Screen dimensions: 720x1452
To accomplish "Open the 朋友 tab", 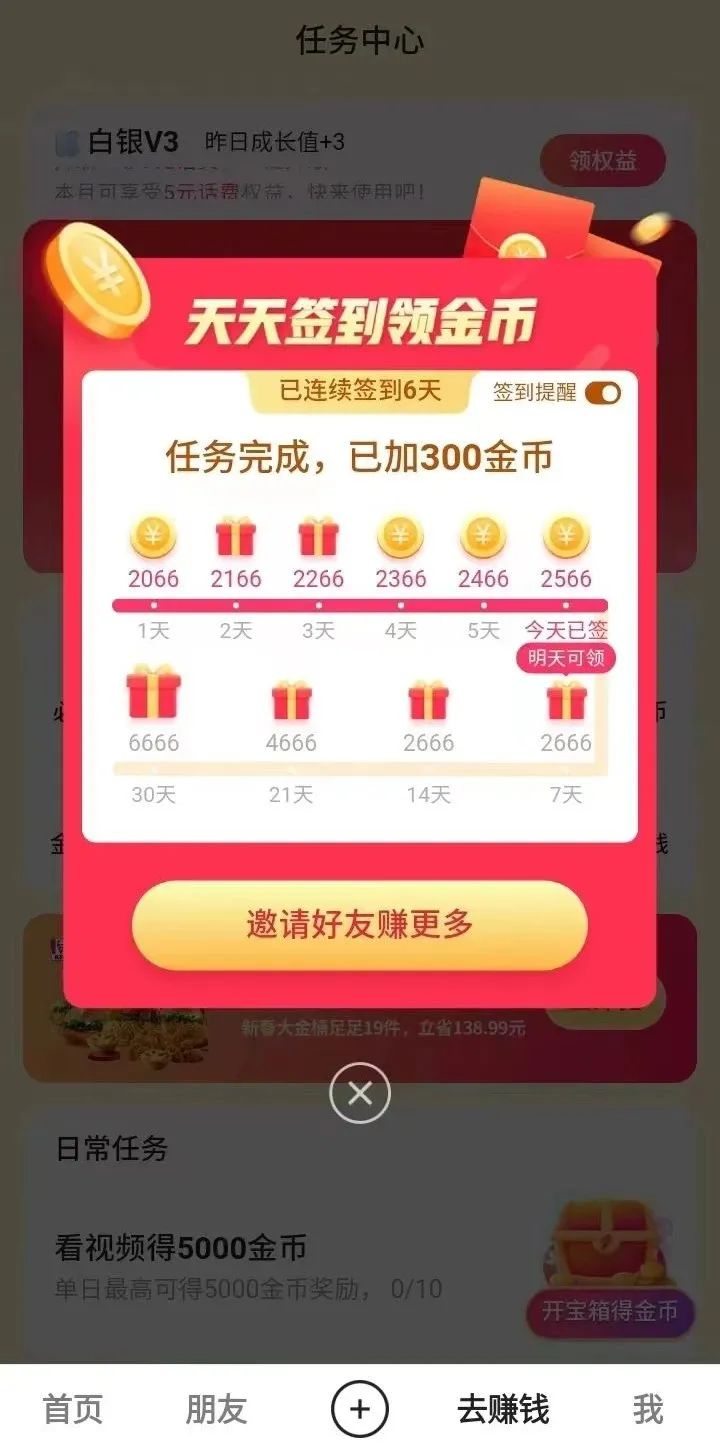I will 216,1409.
